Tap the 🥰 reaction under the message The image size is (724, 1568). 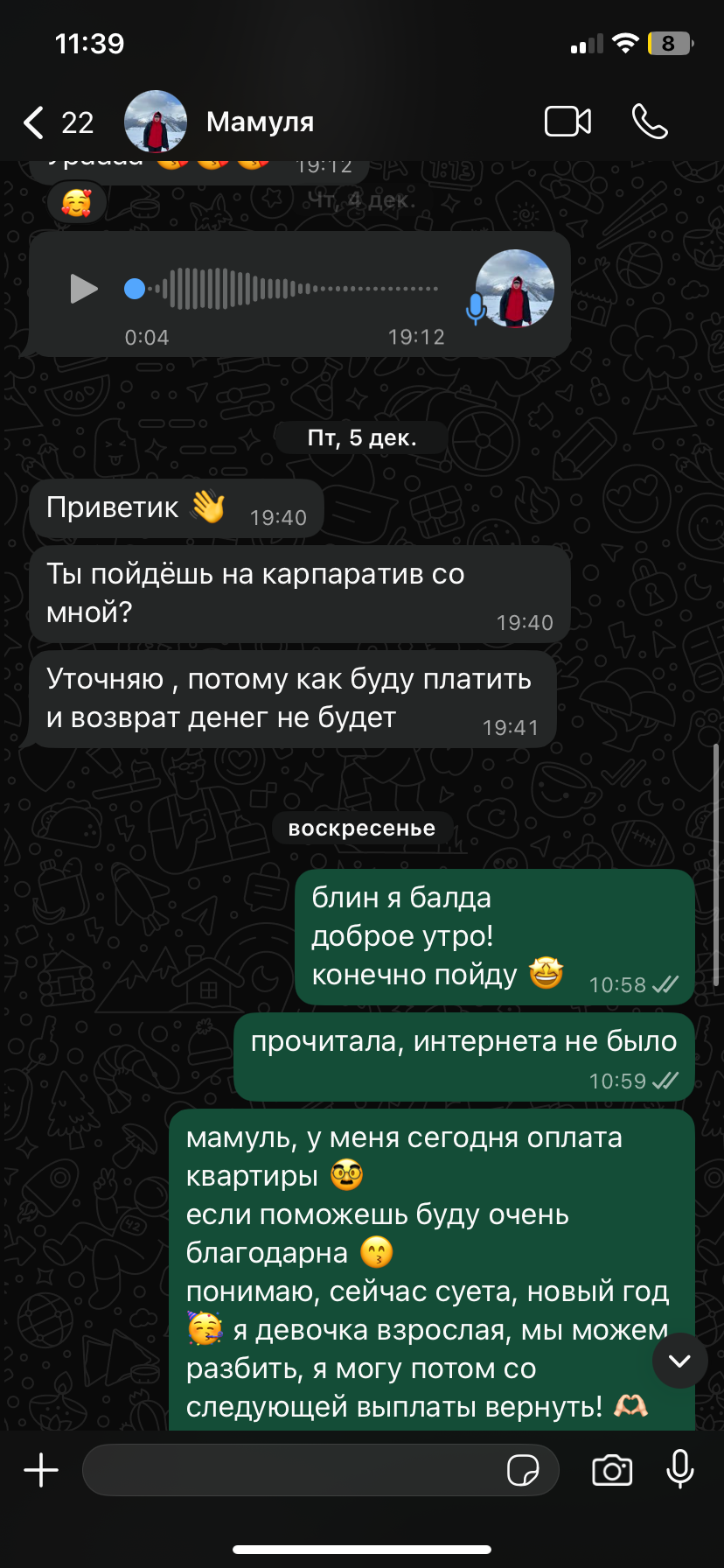[x=77, y=203]
